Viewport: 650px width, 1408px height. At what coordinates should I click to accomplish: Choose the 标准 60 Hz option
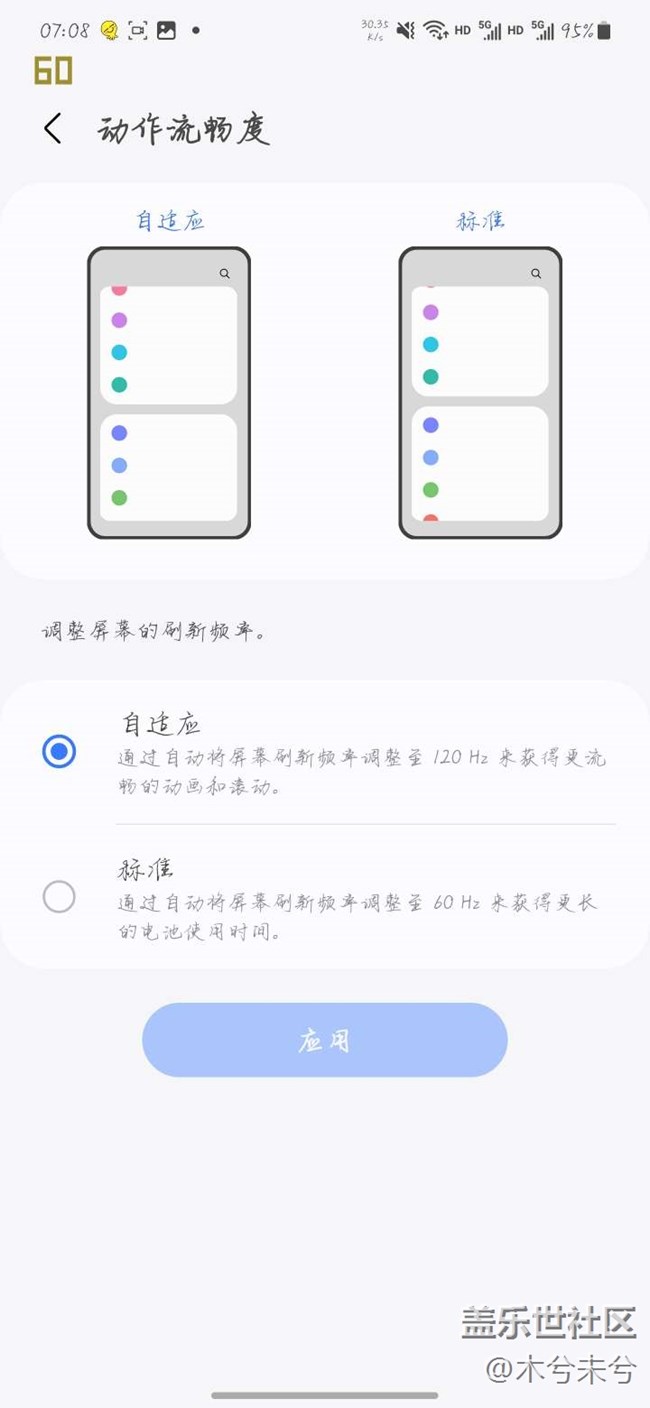(x=59, y=897)
